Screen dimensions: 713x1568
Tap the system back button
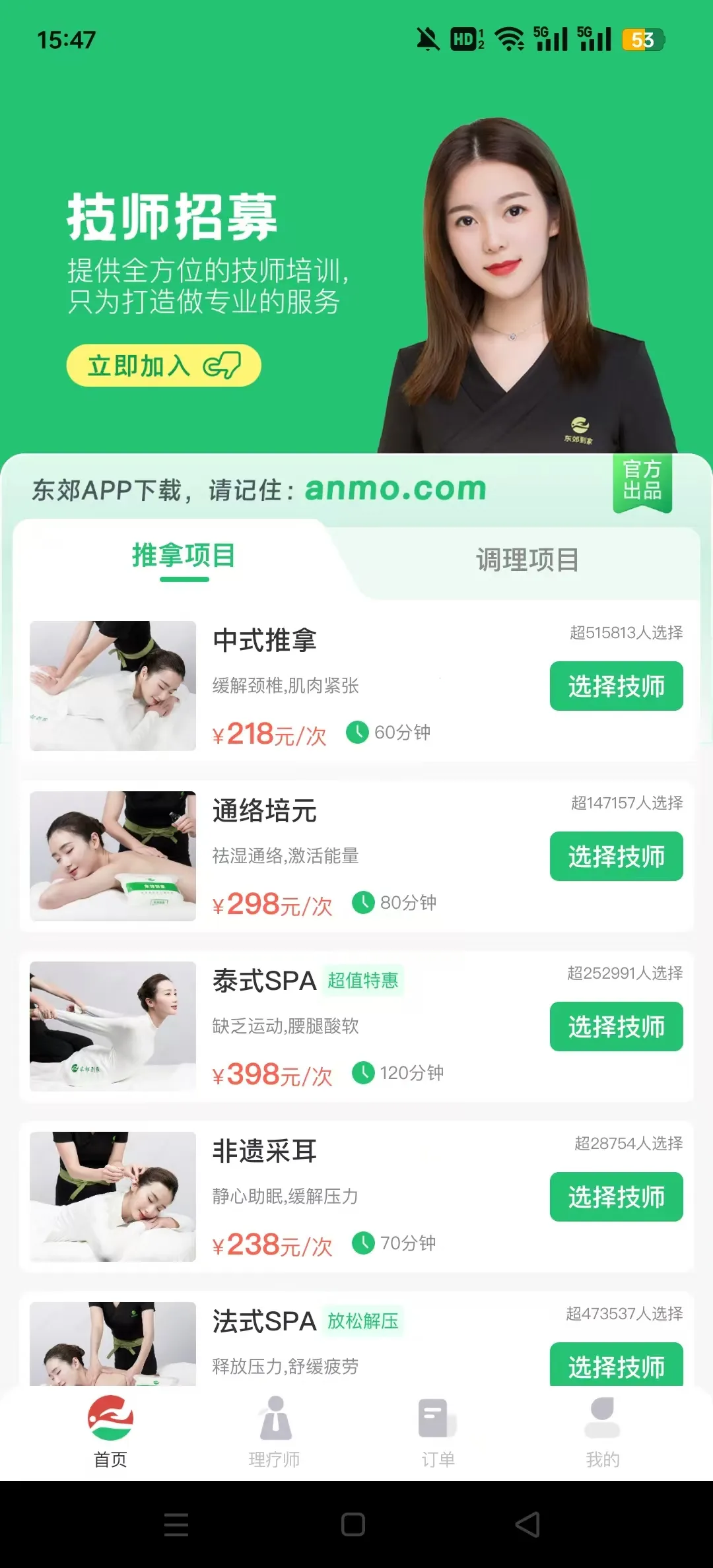(527, 1524)
